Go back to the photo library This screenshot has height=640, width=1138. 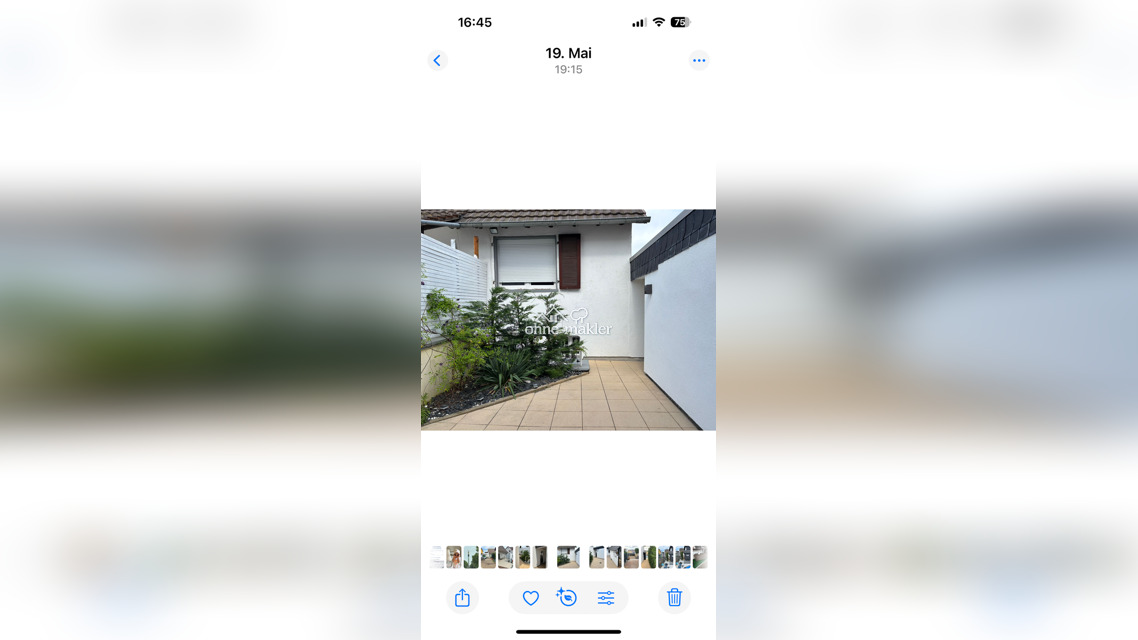click(437, 61)
